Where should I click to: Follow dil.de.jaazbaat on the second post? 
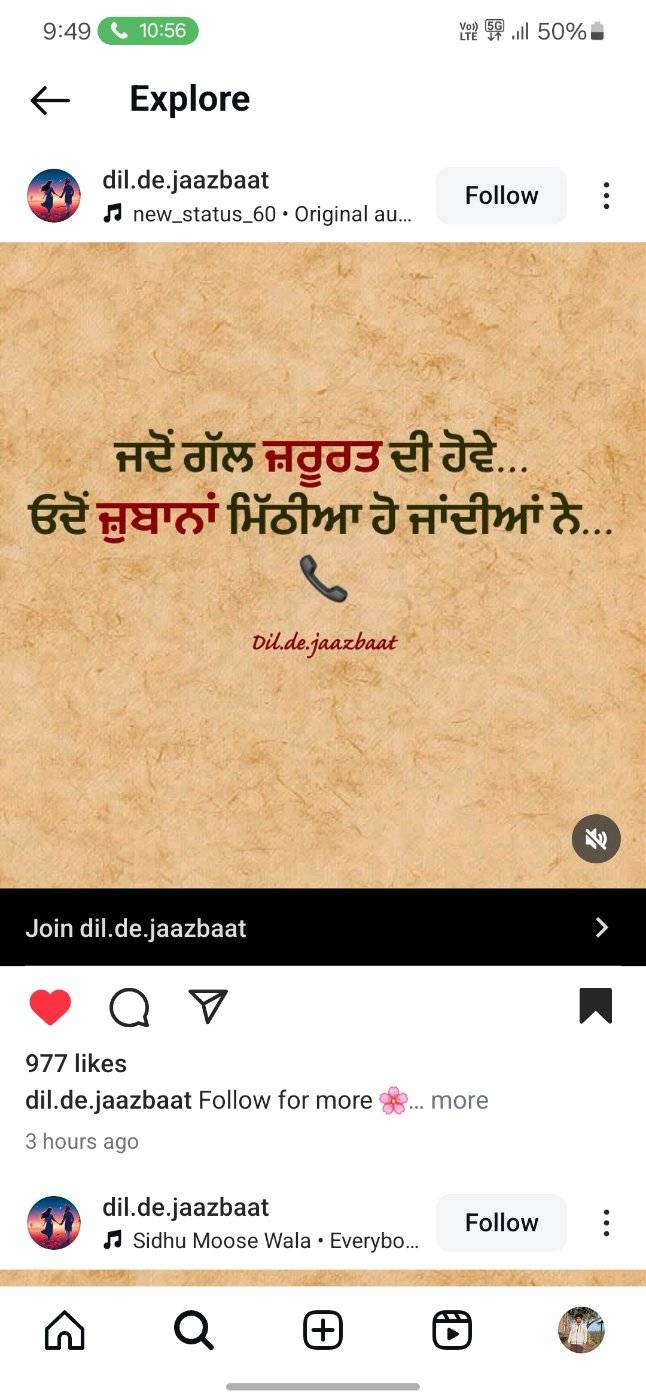pos(501,1222)
